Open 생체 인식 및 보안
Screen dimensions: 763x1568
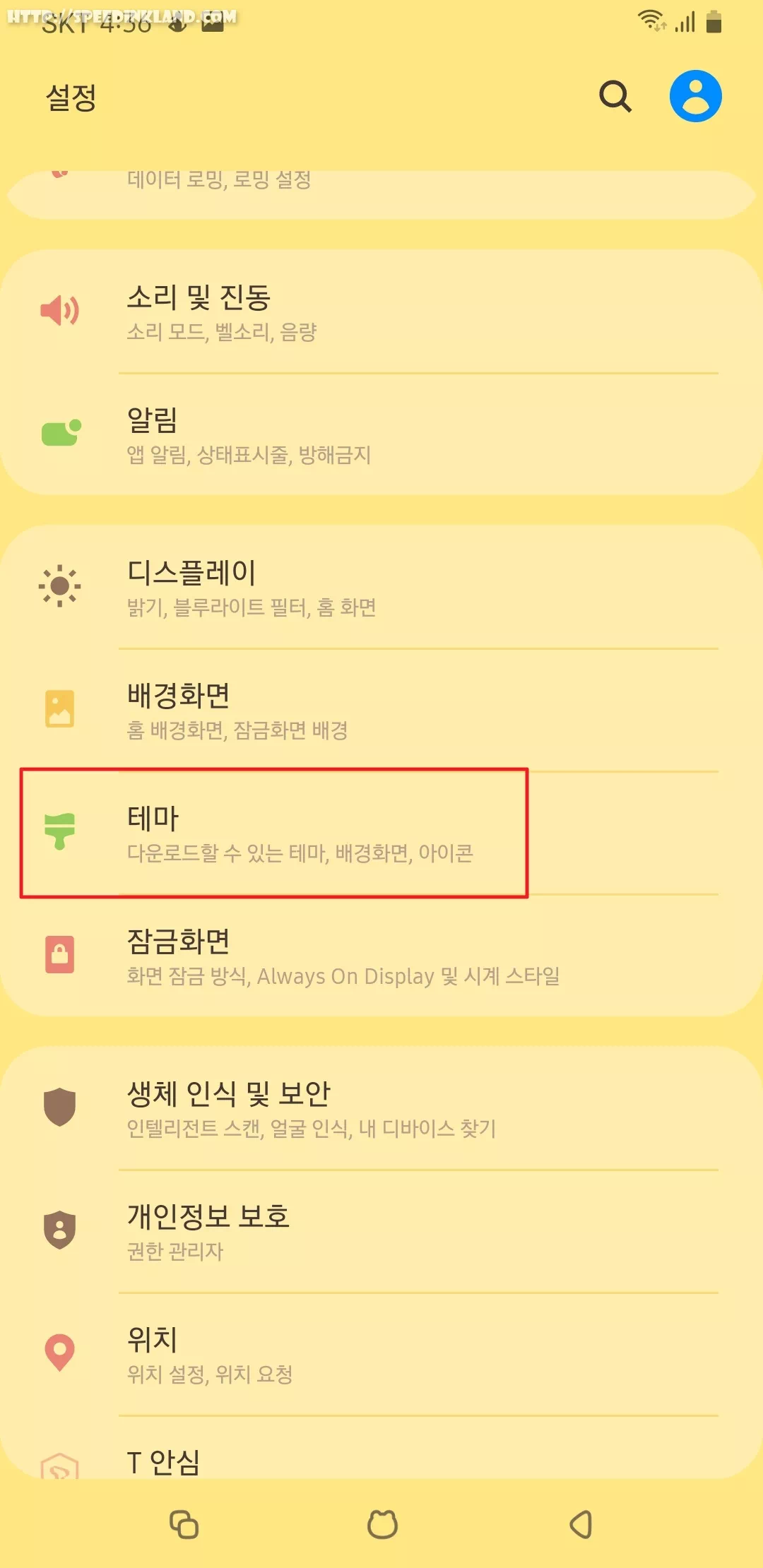[x=381, y=1108]
